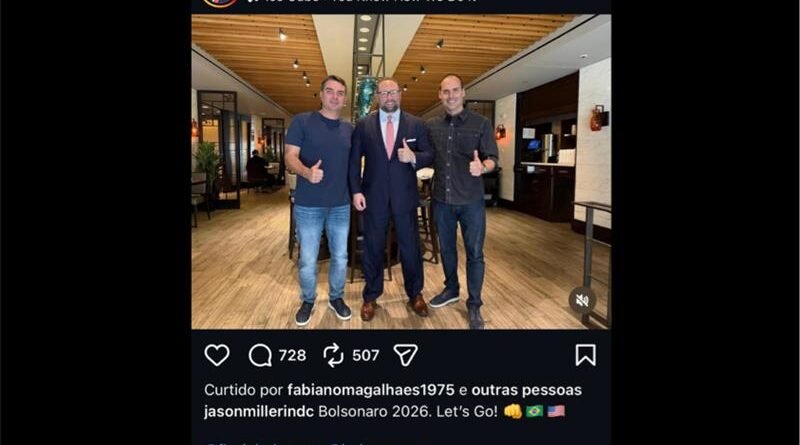Screen dimensions: 800x445
Task: Repost this post
Action: pos(334,355)
